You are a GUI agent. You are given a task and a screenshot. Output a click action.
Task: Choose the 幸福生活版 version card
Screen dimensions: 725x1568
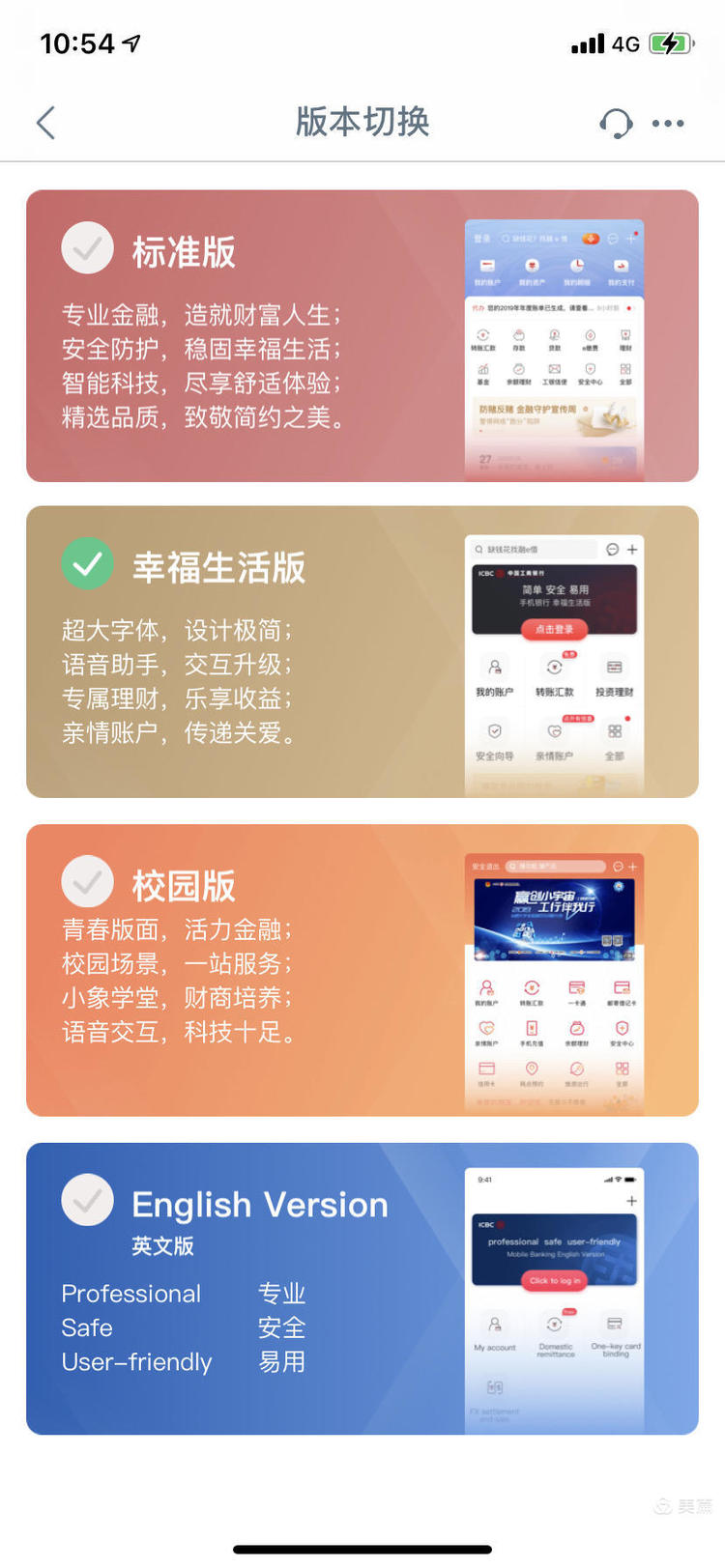(x=362, y=651)
